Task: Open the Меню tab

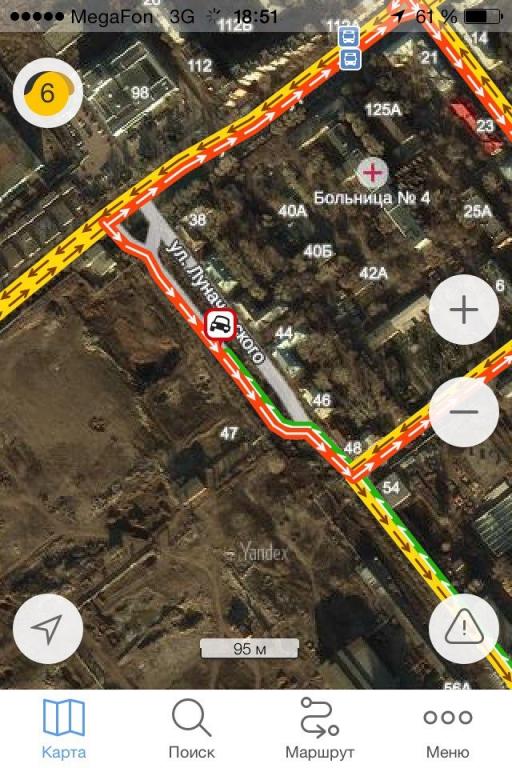Action: coord(447,729)
